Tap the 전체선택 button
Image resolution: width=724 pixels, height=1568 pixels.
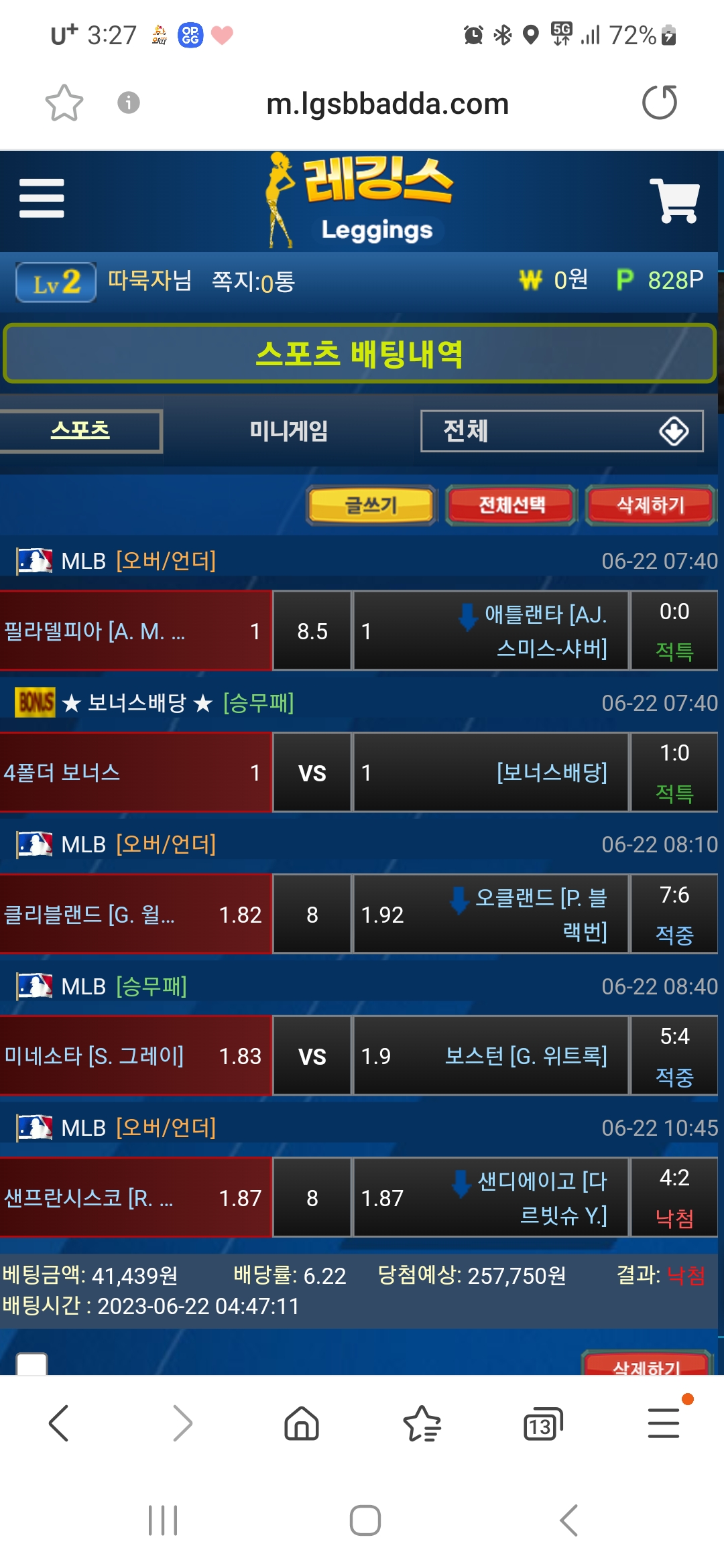pos(511,505)
